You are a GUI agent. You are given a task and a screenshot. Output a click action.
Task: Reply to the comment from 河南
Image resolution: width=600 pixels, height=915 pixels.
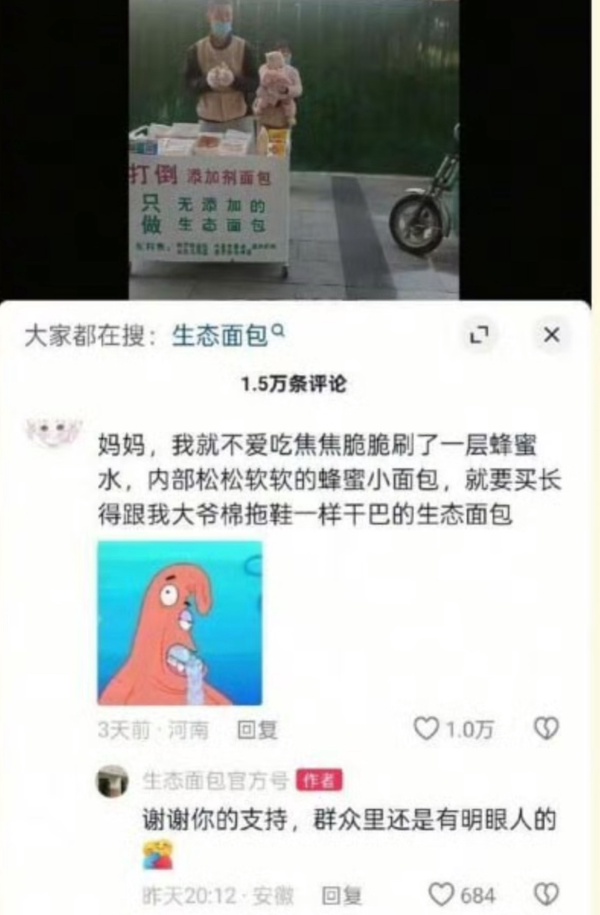pyautogui.click(x=257, y=731)
